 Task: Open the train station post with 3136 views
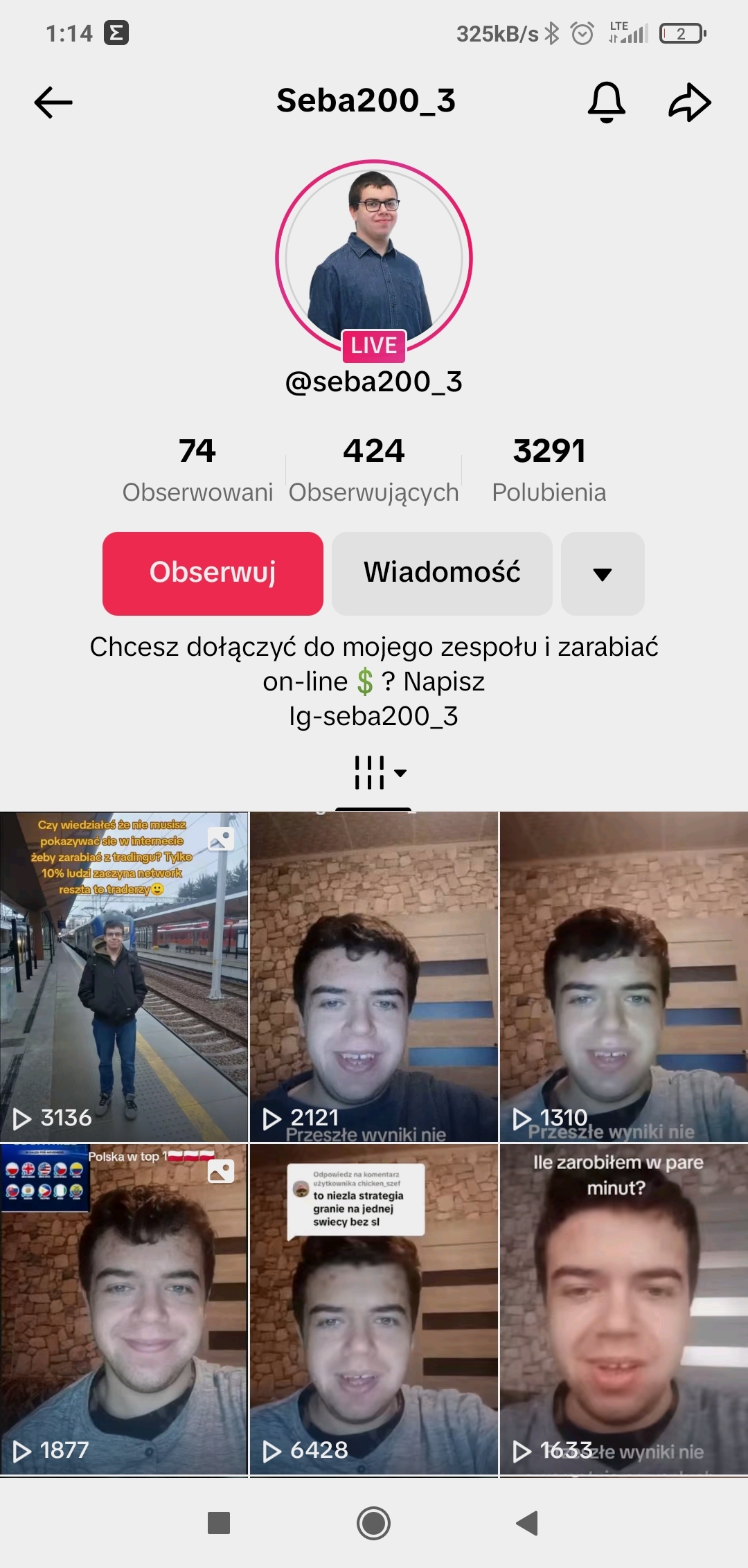(123, 977)
